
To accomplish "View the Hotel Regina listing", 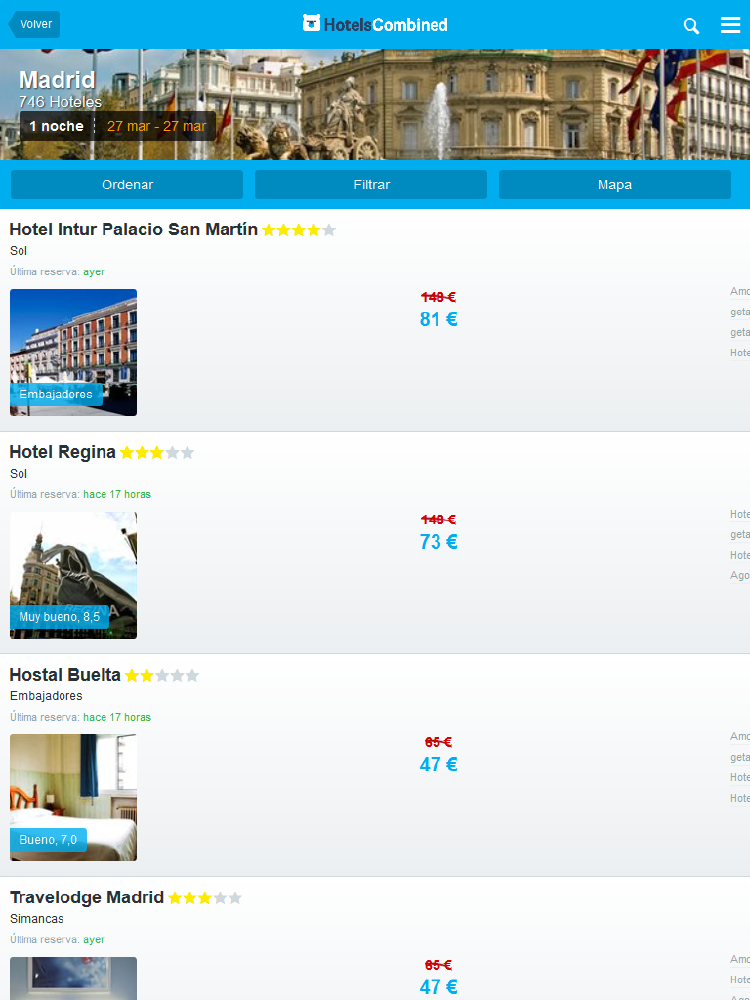I will tap(63, 452).
